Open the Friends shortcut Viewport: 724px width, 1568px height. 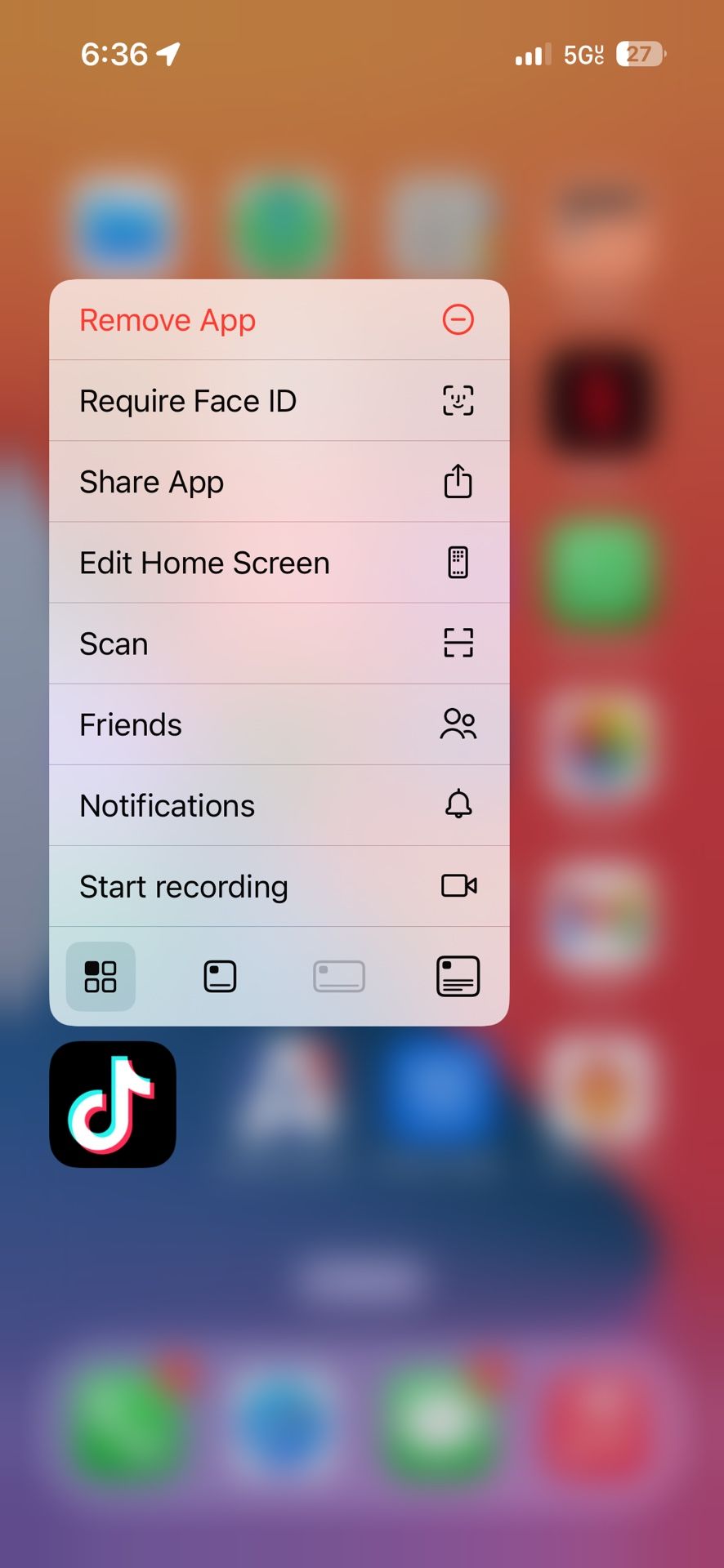pos(279,724)
